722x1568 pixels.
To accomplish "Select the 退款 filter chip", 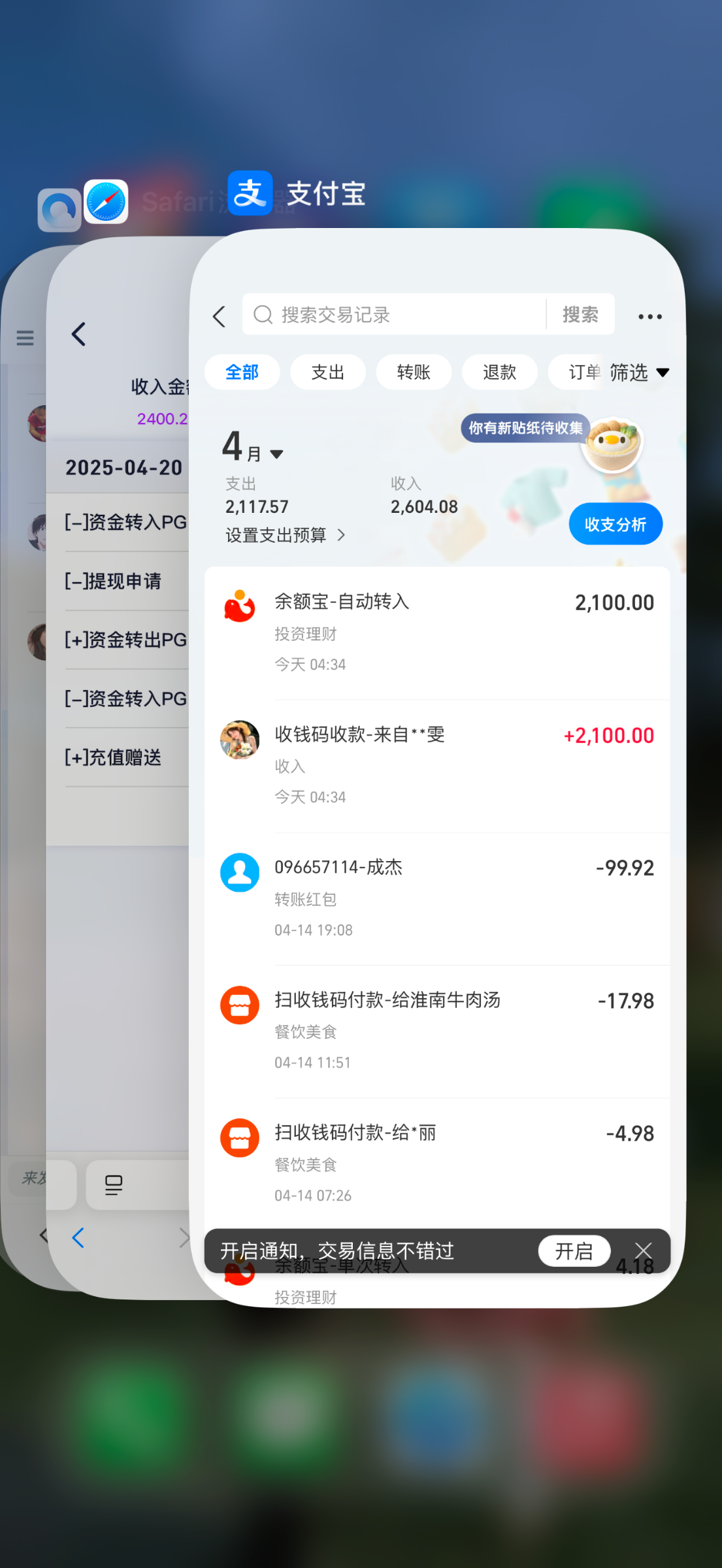I will pos(499,372).
